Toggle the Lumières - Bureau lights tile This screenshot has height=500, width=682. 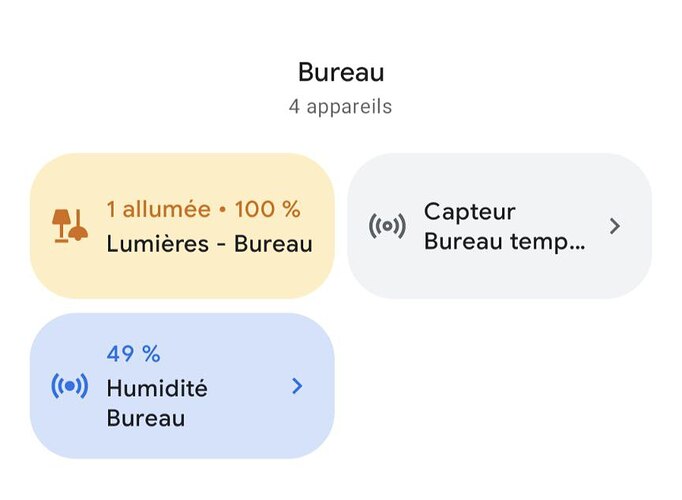[x=182, y=226]
